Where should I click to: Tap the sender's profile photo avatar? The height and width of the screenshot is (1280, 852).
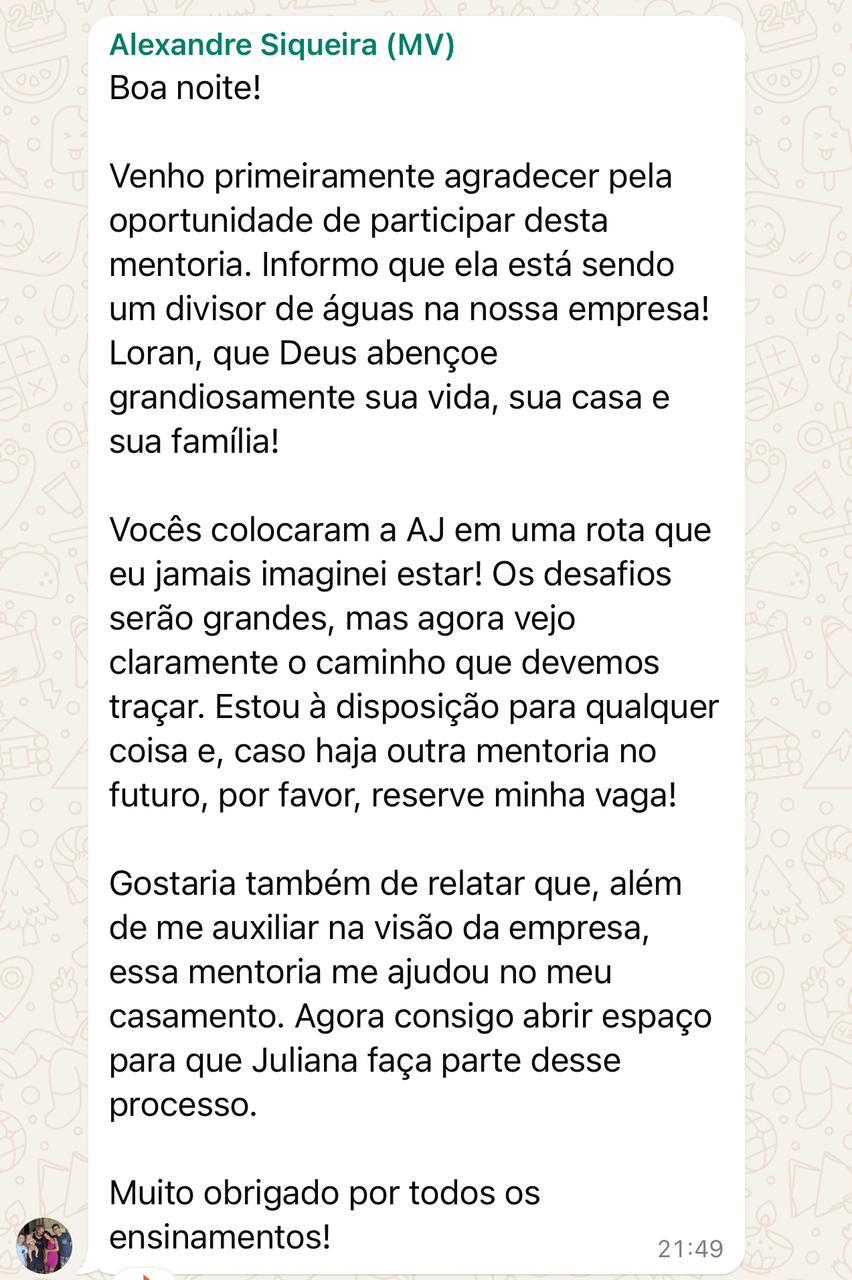coord(45,1244)
